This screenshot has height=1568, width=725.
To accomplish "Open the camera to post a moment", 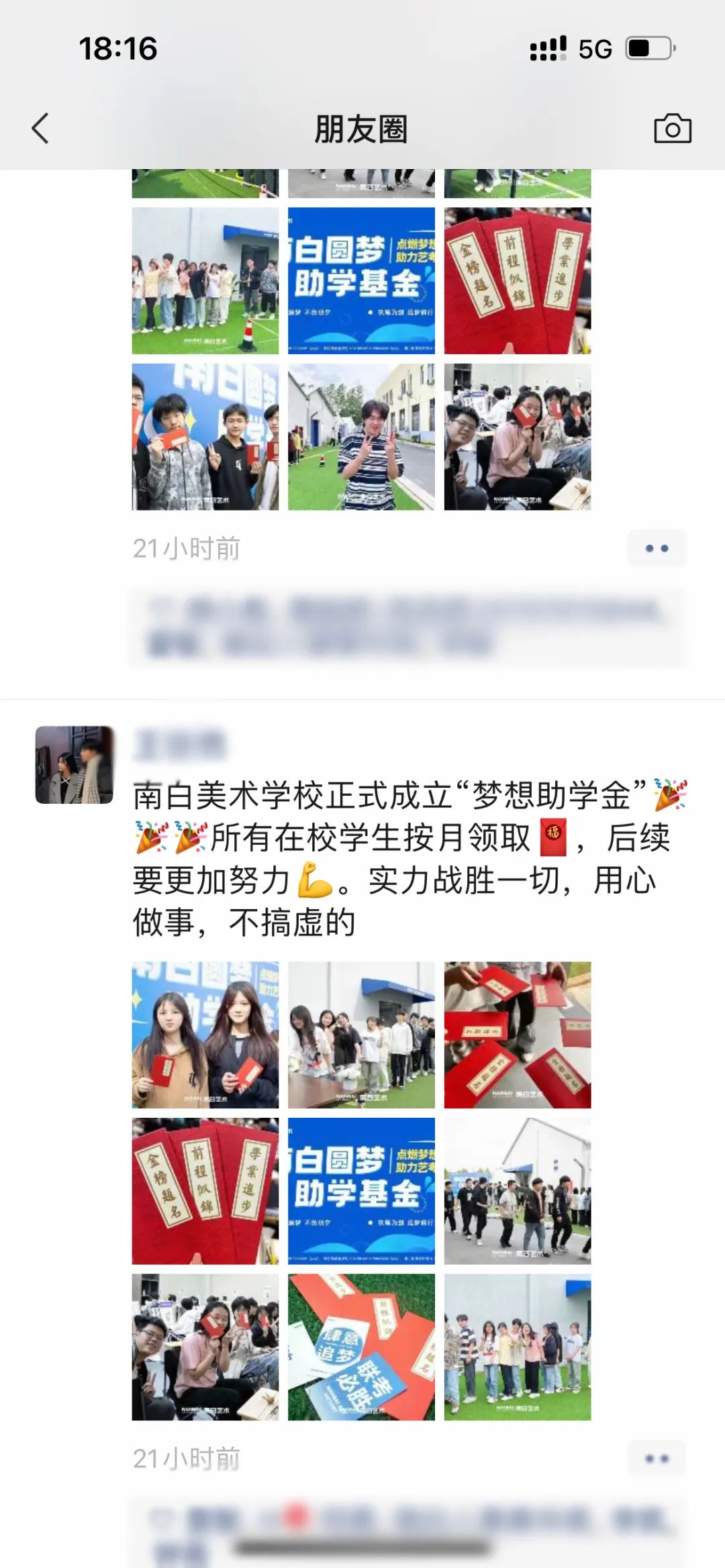I will [x=672, y=128].
